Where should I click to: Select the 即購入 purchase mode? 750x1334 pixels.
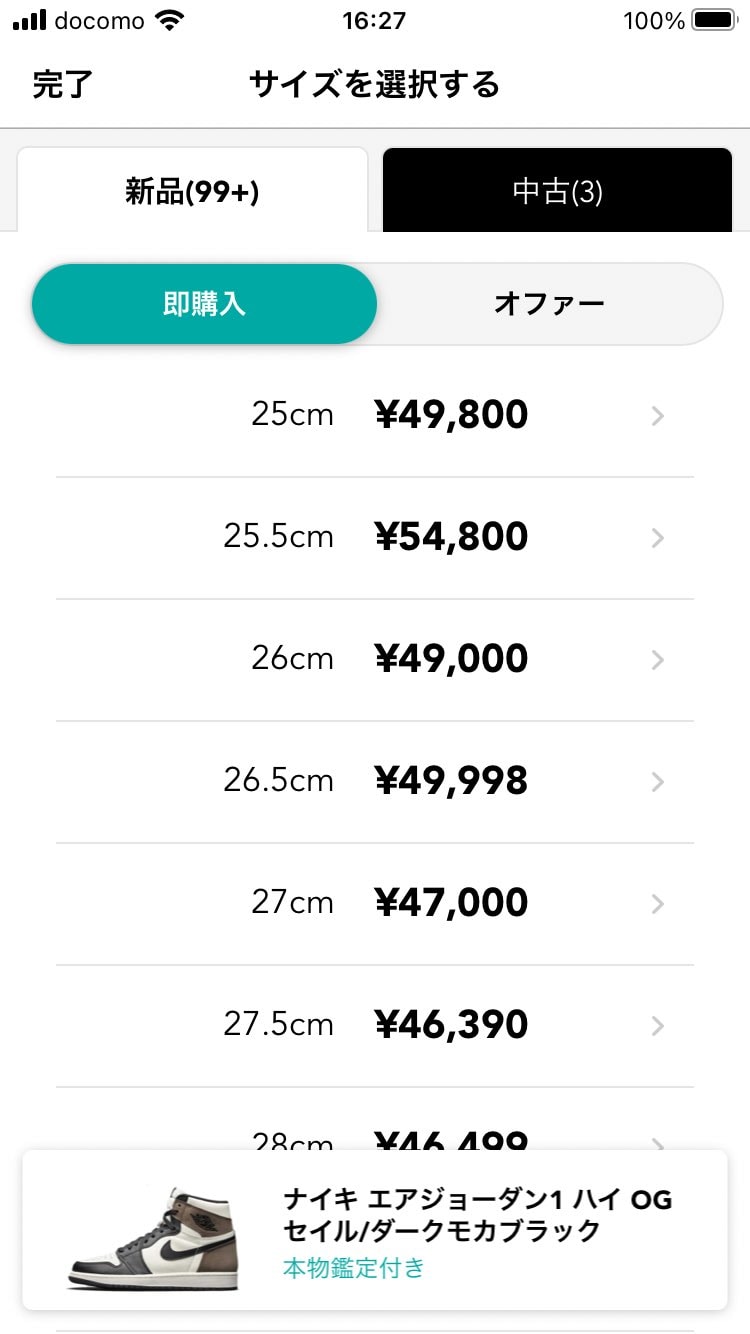tap(204, 303)
